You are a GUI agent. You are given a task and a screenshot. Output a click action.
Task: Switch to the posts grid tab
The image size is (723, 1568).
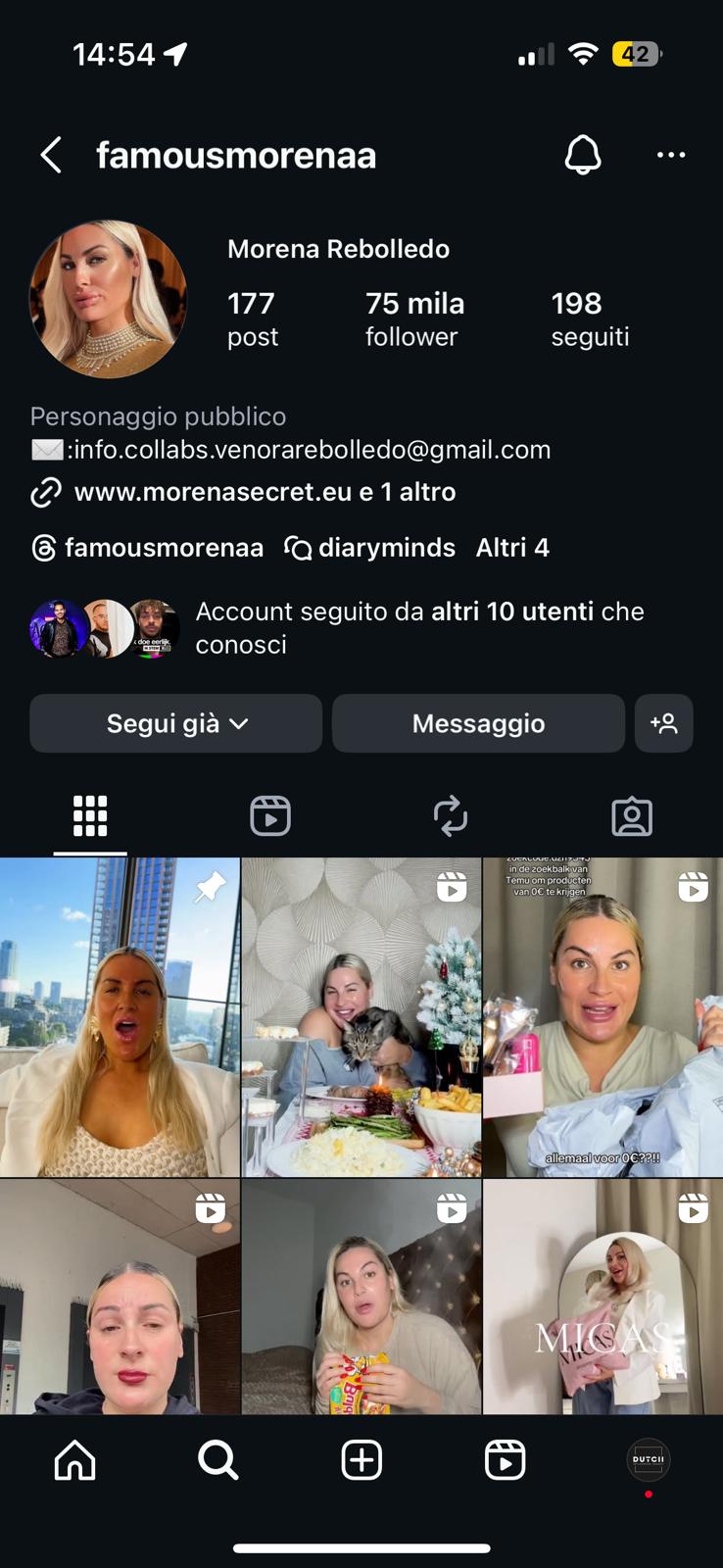(90, 815)
